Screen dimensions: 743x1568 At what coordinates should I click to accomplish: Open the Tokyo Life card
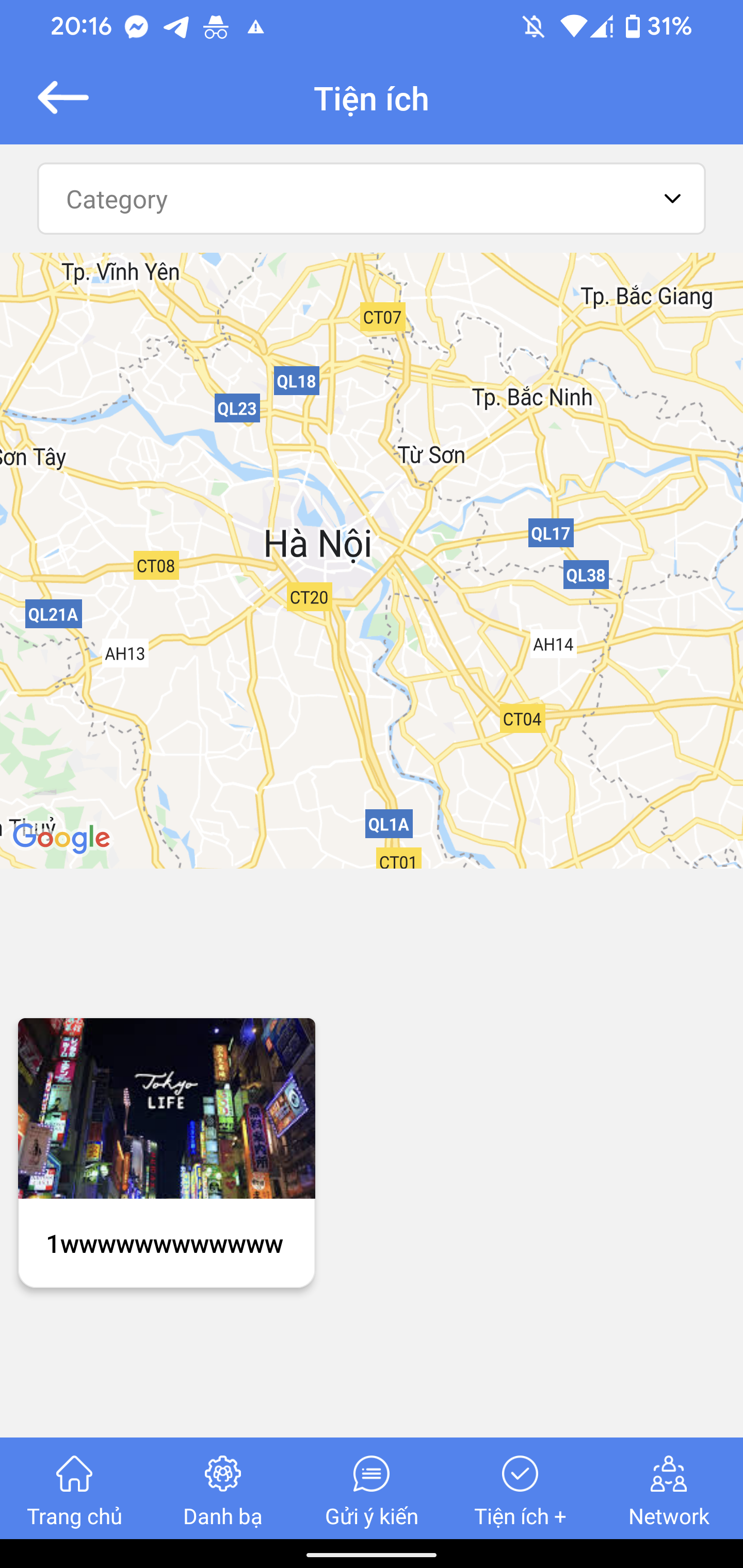click(x=166, y=1152)
